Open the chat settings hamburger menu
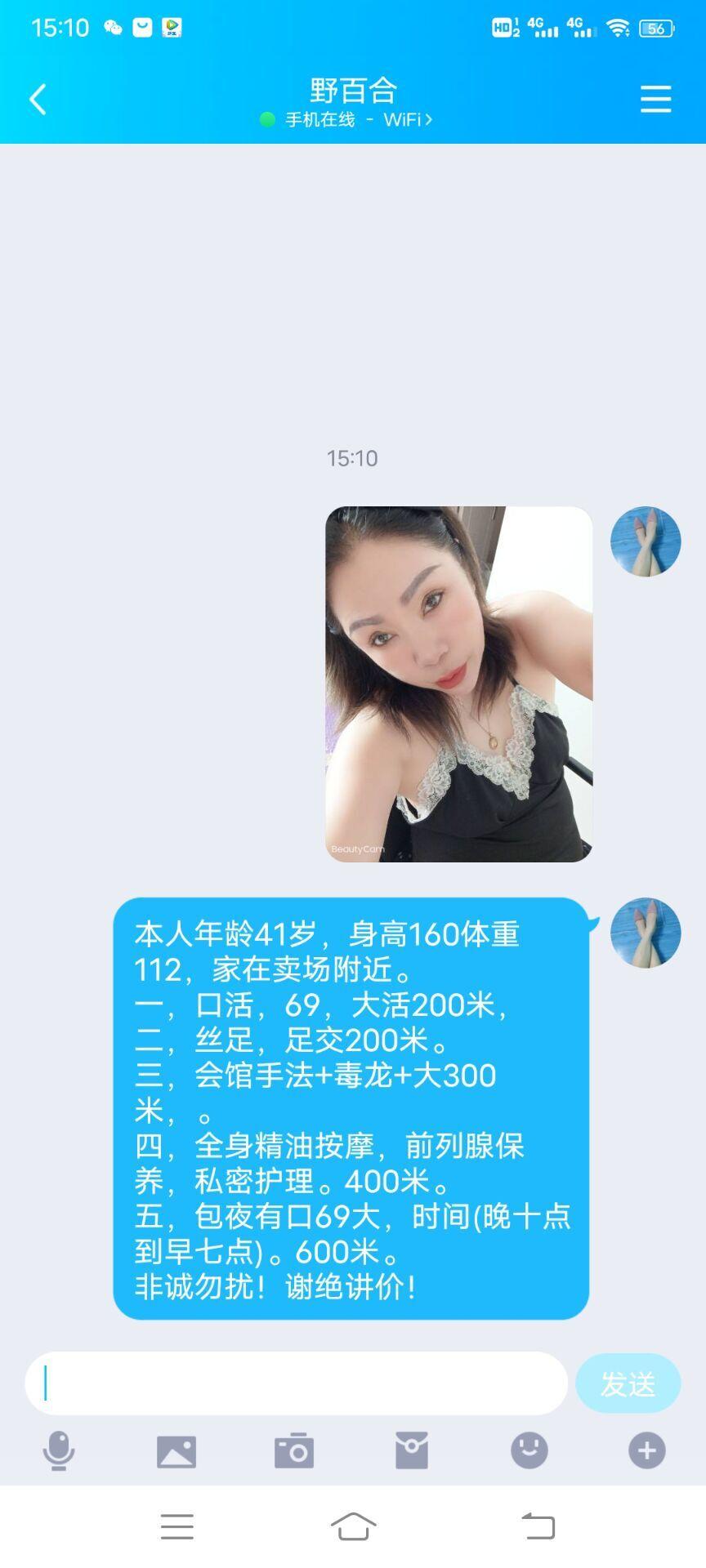 pos(655,100)
